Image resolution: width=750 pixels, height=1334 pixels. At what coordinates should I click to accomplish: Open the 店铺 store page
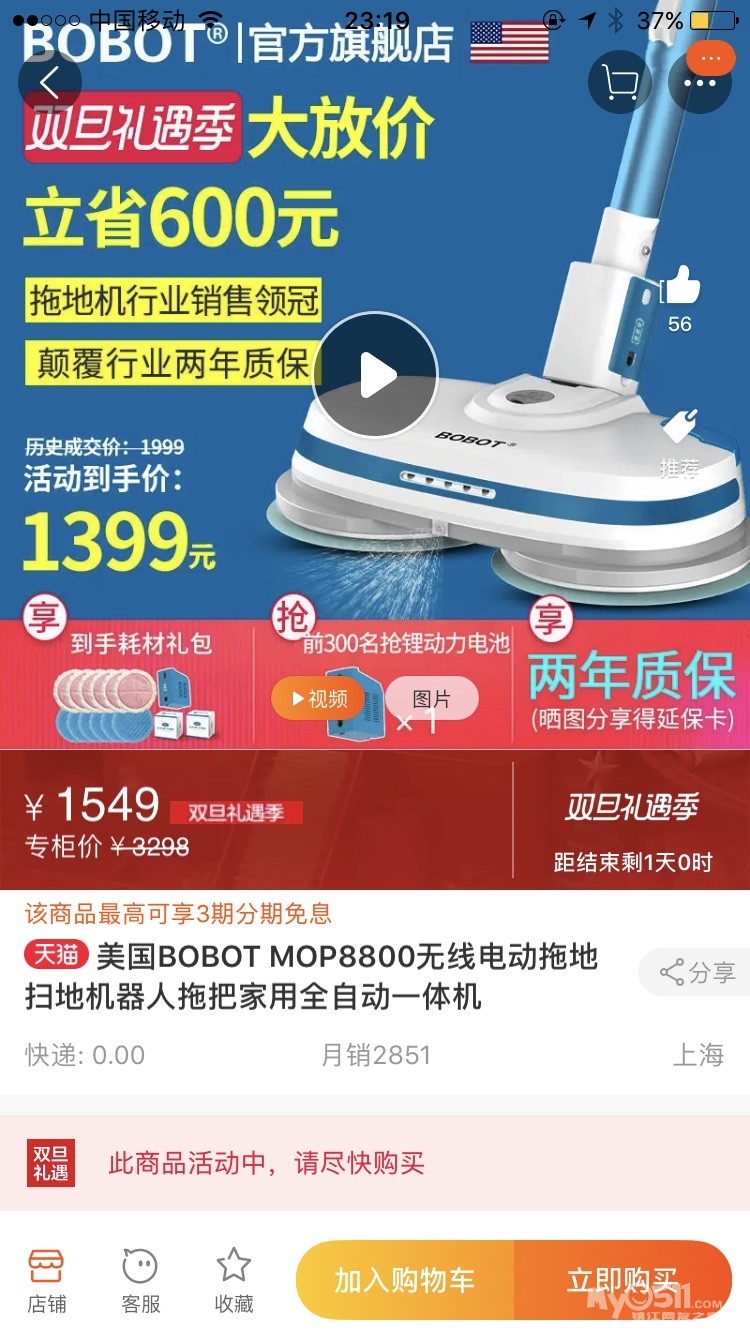point(46,1280)
